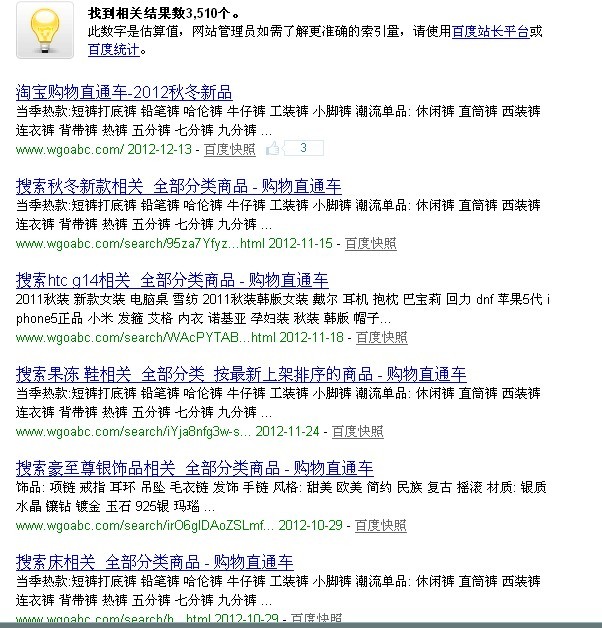Viewport: 602px width, 628px height.
Task: Open 百度快照 for the 2012-12-13 result
Action: click(x=229, y=150)
